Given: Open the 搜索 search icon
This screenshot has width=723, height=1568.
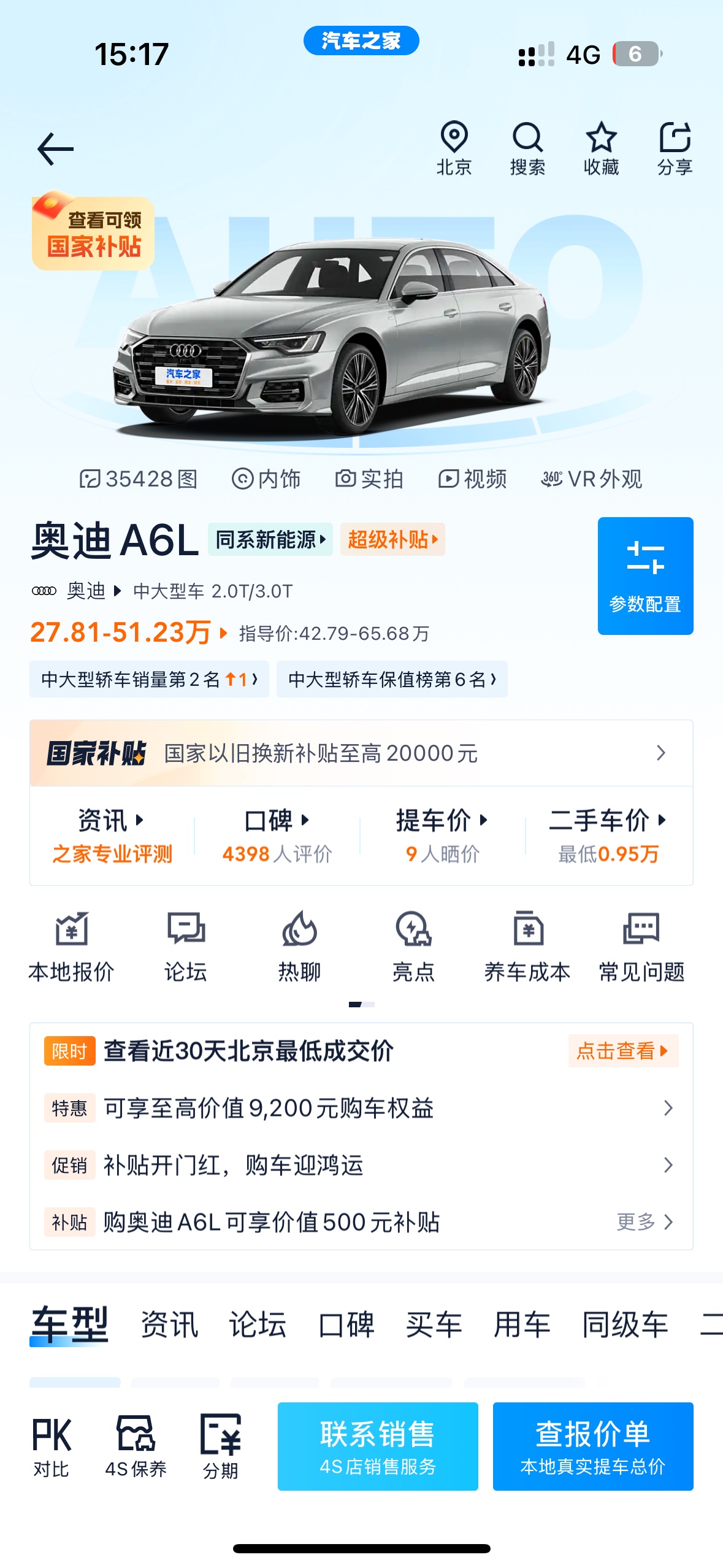Looking at the screenshot, I should click(527, 149).
